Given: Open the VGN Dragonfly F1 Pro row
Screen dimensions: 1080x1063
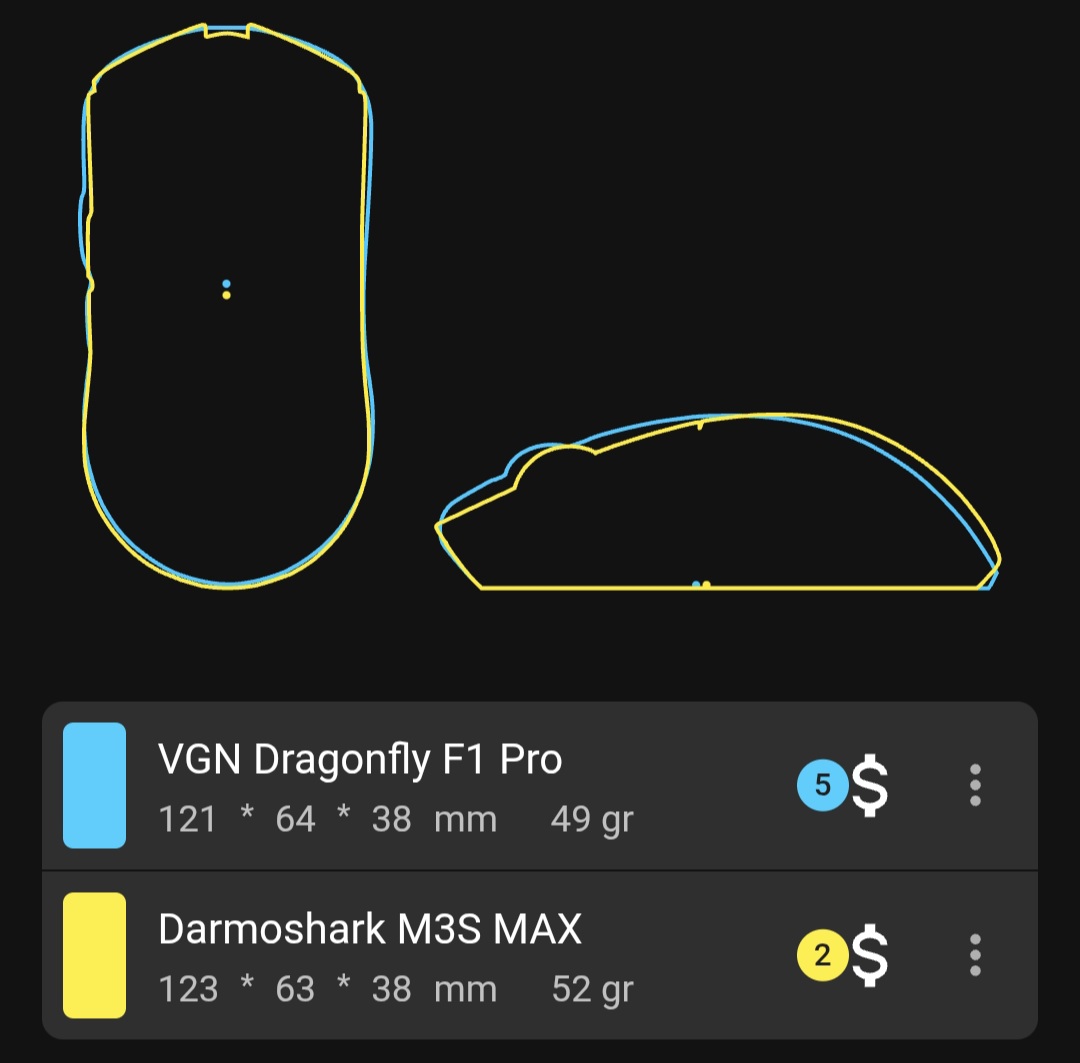Looking at the screenshot, I should pos(400,786).
